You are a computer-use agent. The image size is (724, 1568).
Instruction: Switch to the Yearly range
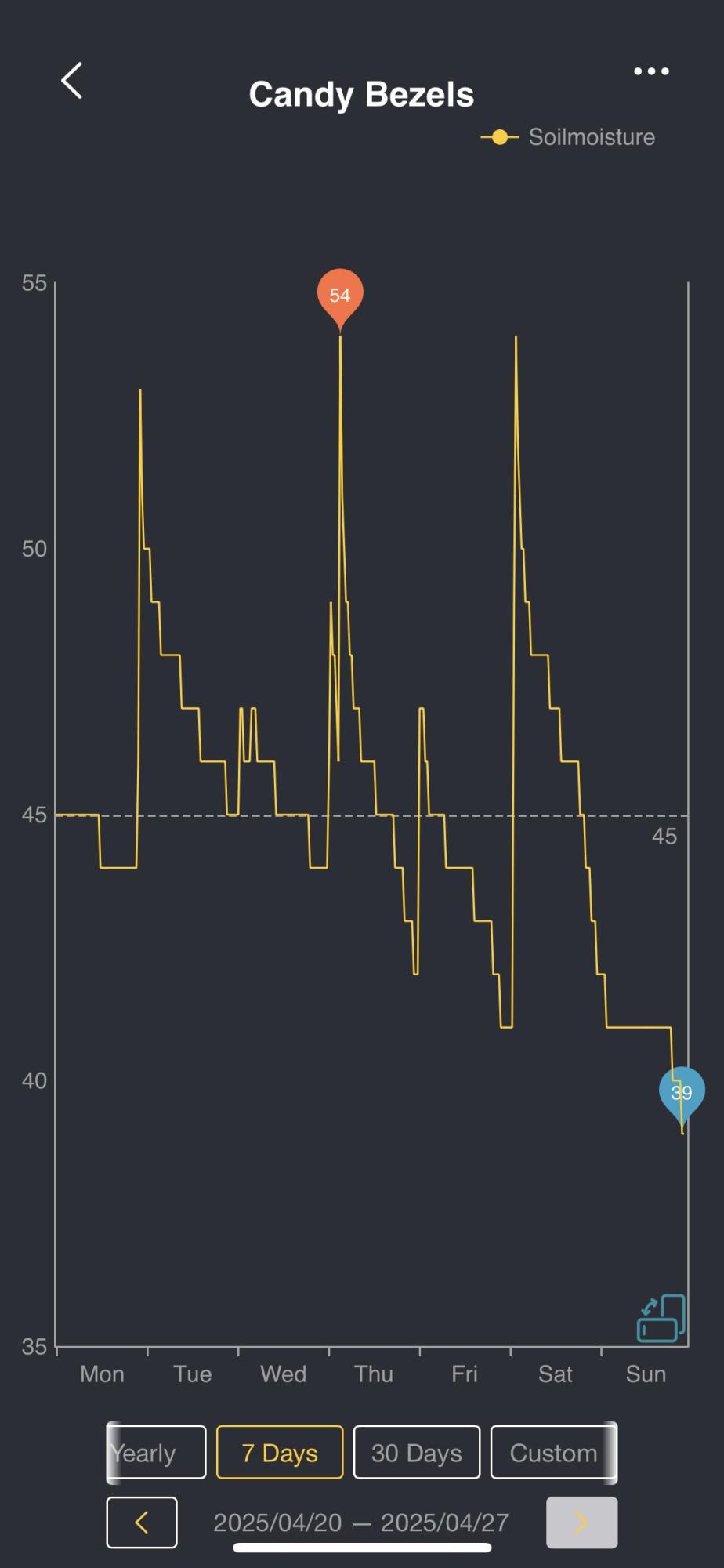click(x=156, y=1453)
